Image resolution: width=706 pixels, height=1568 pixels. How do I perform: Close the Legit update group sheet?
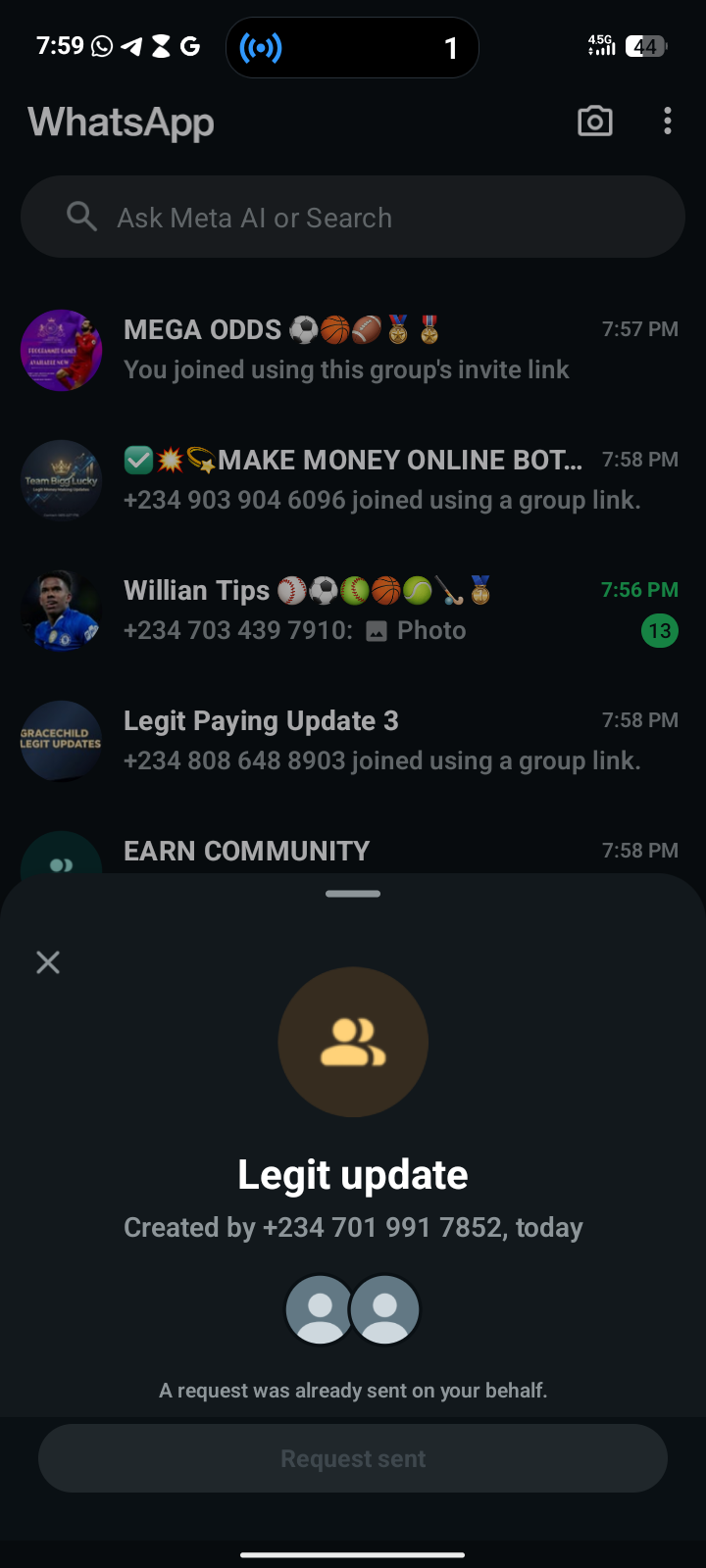(48, 962)
